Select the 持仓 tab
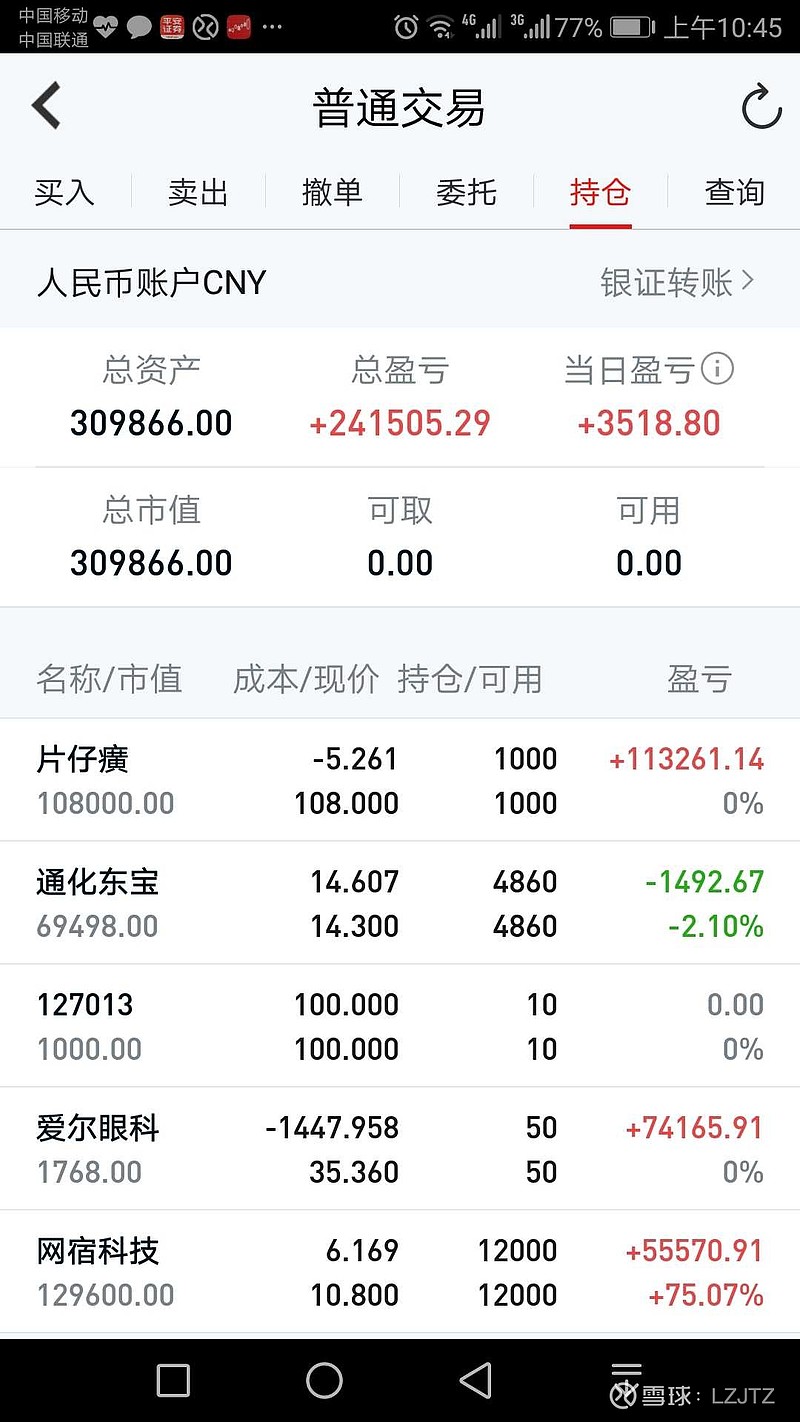Viewport: 800px width, 1422px height. click(600, 192)
